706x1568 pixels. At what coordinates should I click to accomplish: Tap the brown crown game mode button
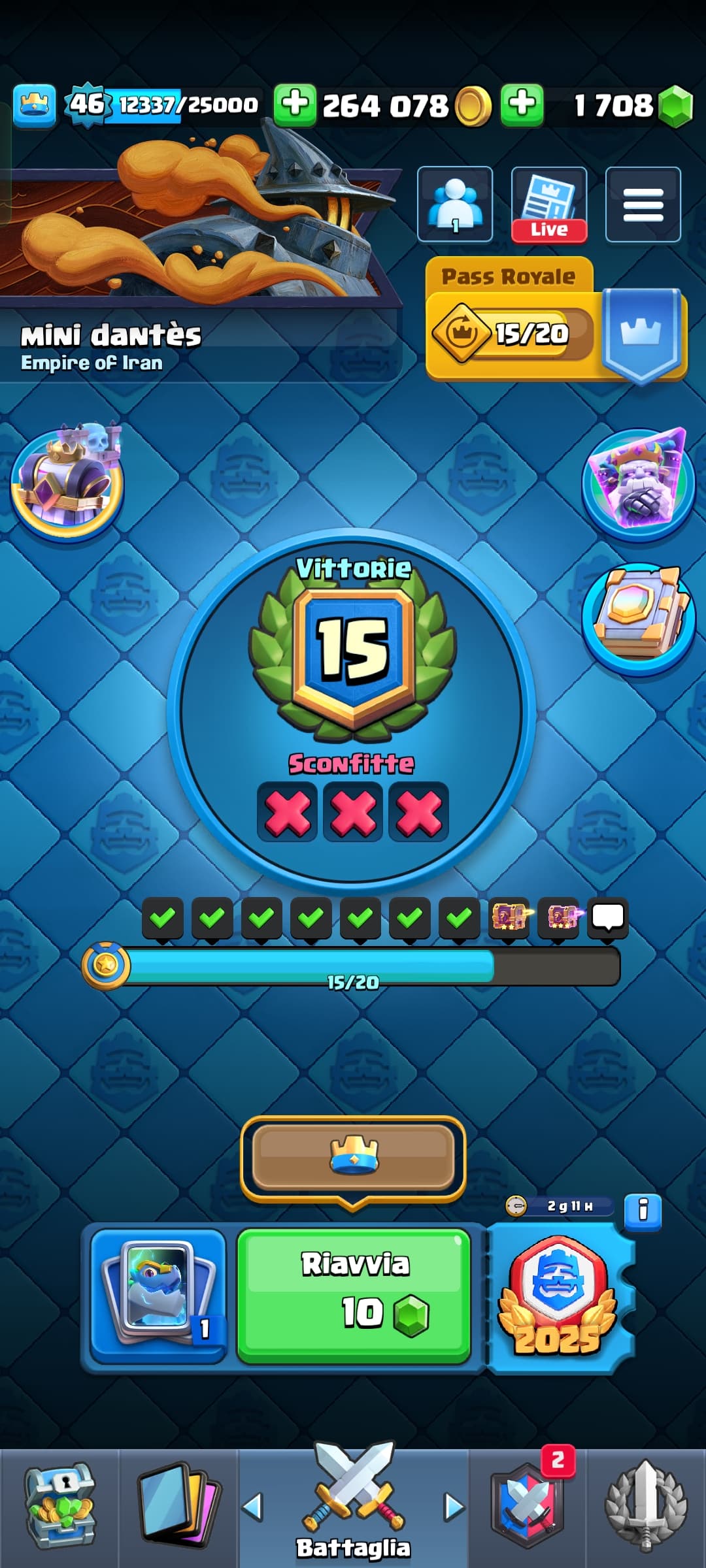point(353,1158)
